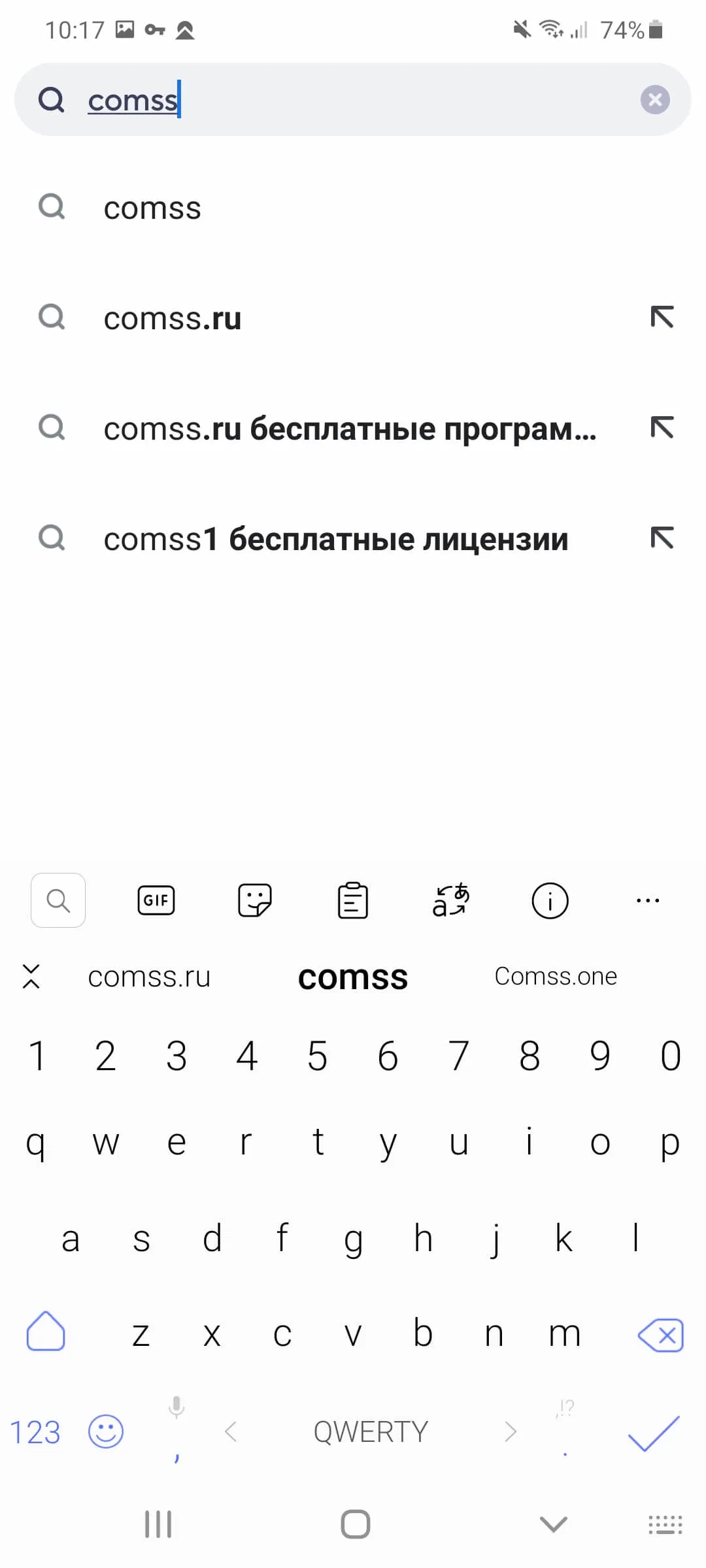Open the keyboard sticker panel
This screenshot has height=1568, width=706.
pos(254,900)
